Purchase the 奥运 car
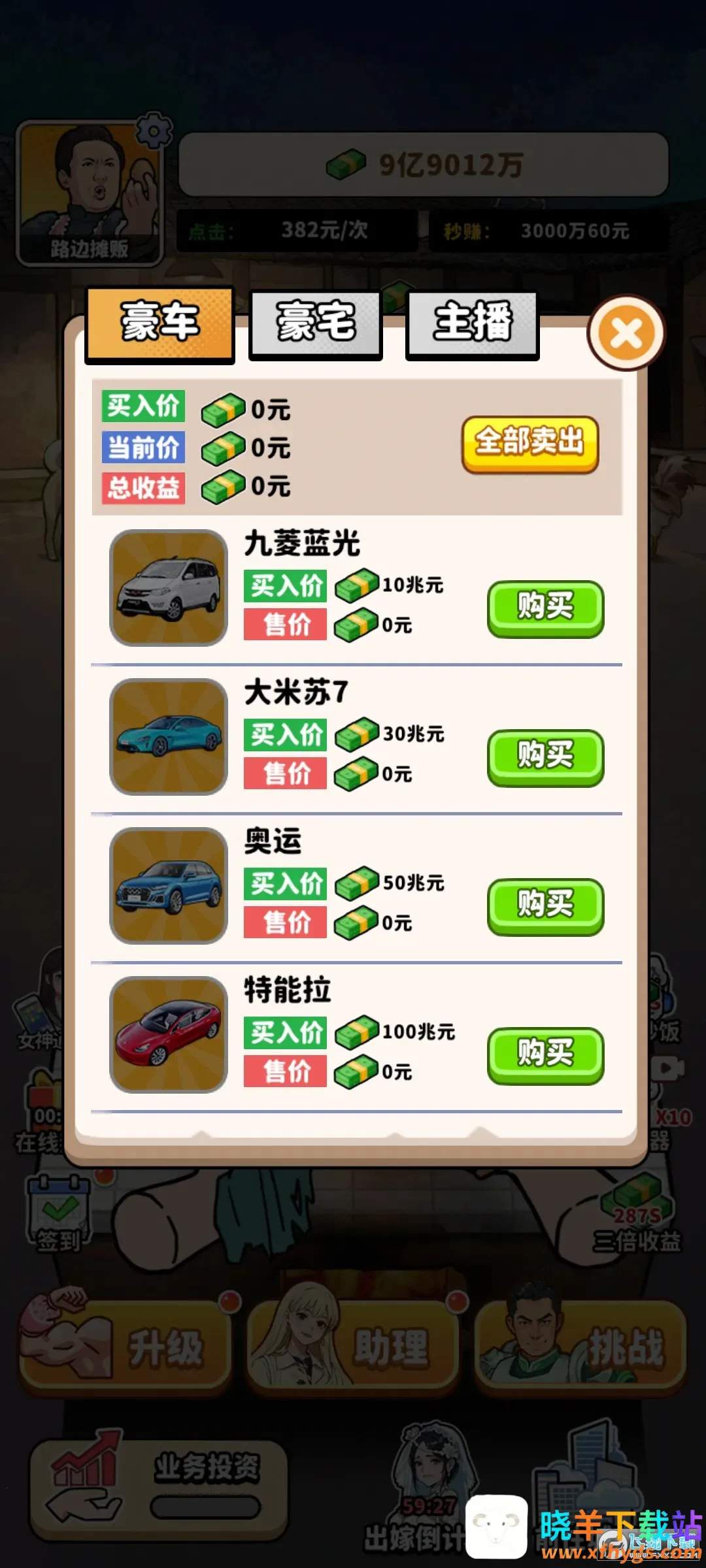This screenshot has width=706, height=1568. 545,906
